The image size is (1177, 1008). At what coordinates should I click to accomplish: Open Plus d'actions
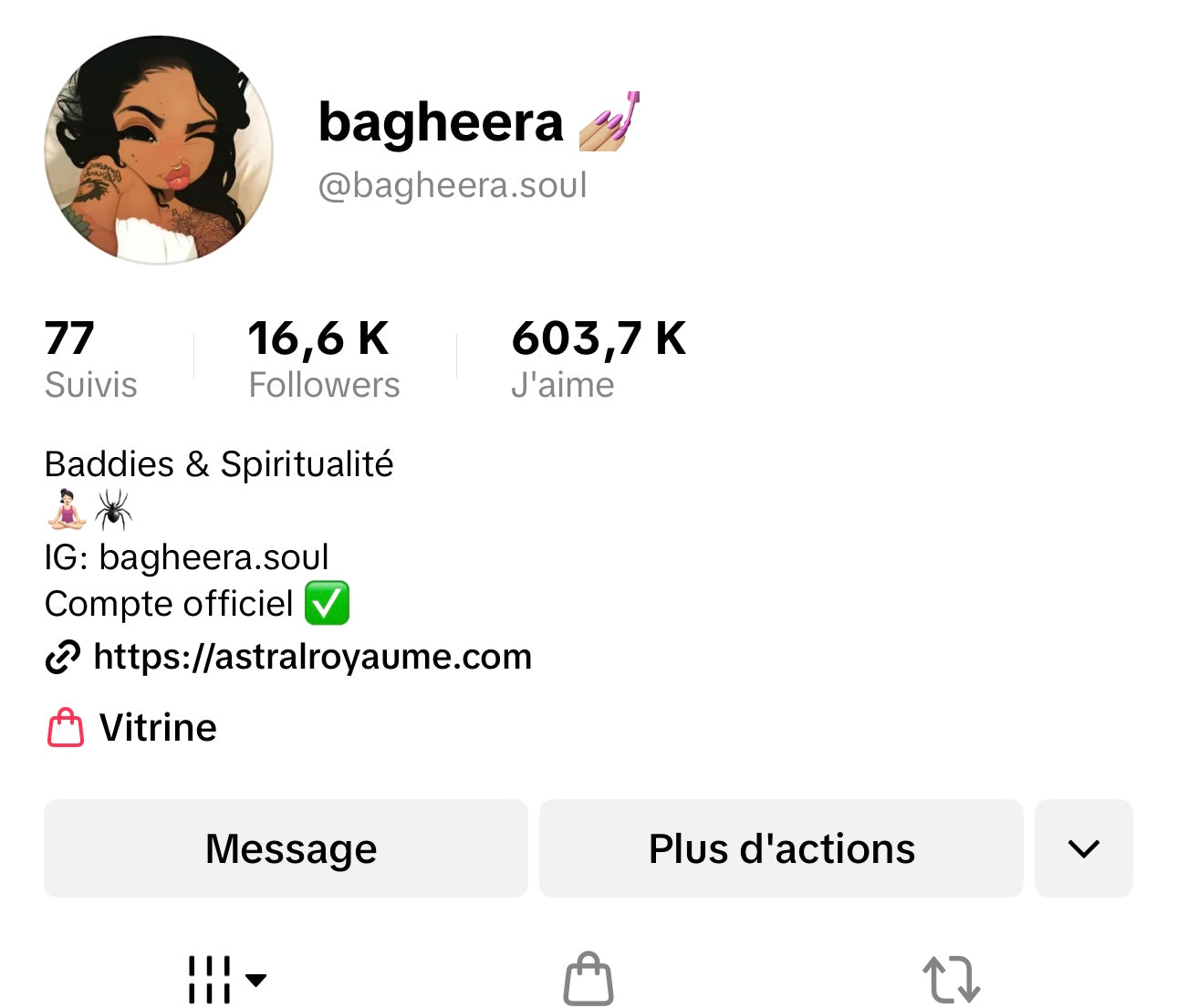781,848
